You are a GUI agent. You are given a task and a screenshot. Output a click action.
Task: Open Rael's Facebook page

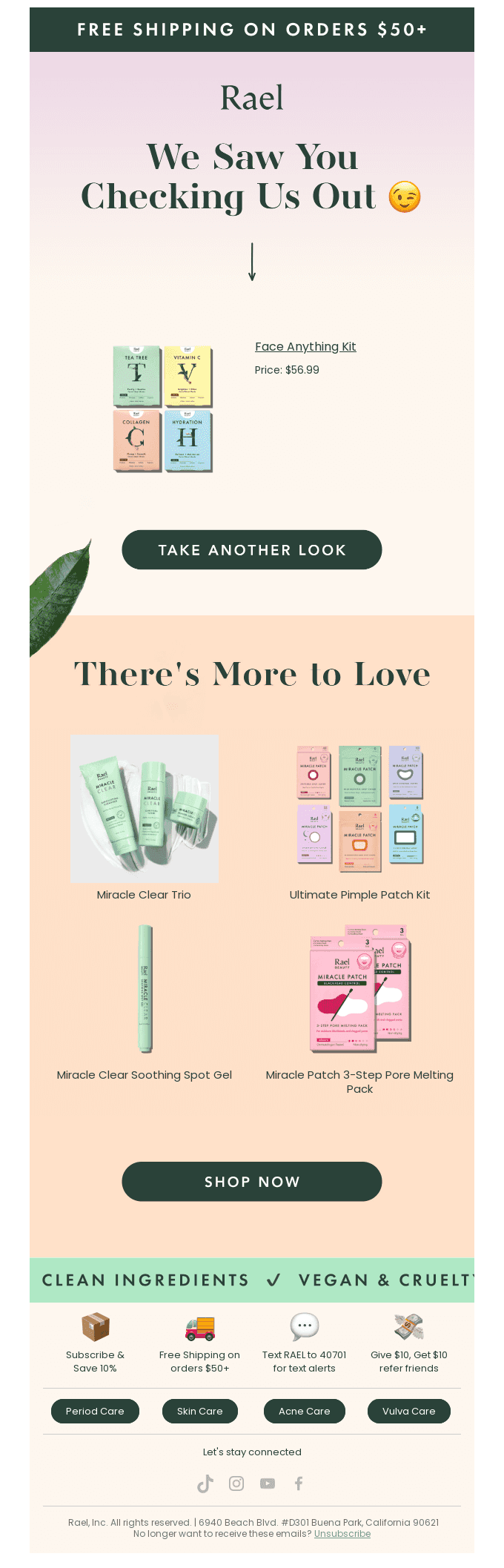(299, 1483)
